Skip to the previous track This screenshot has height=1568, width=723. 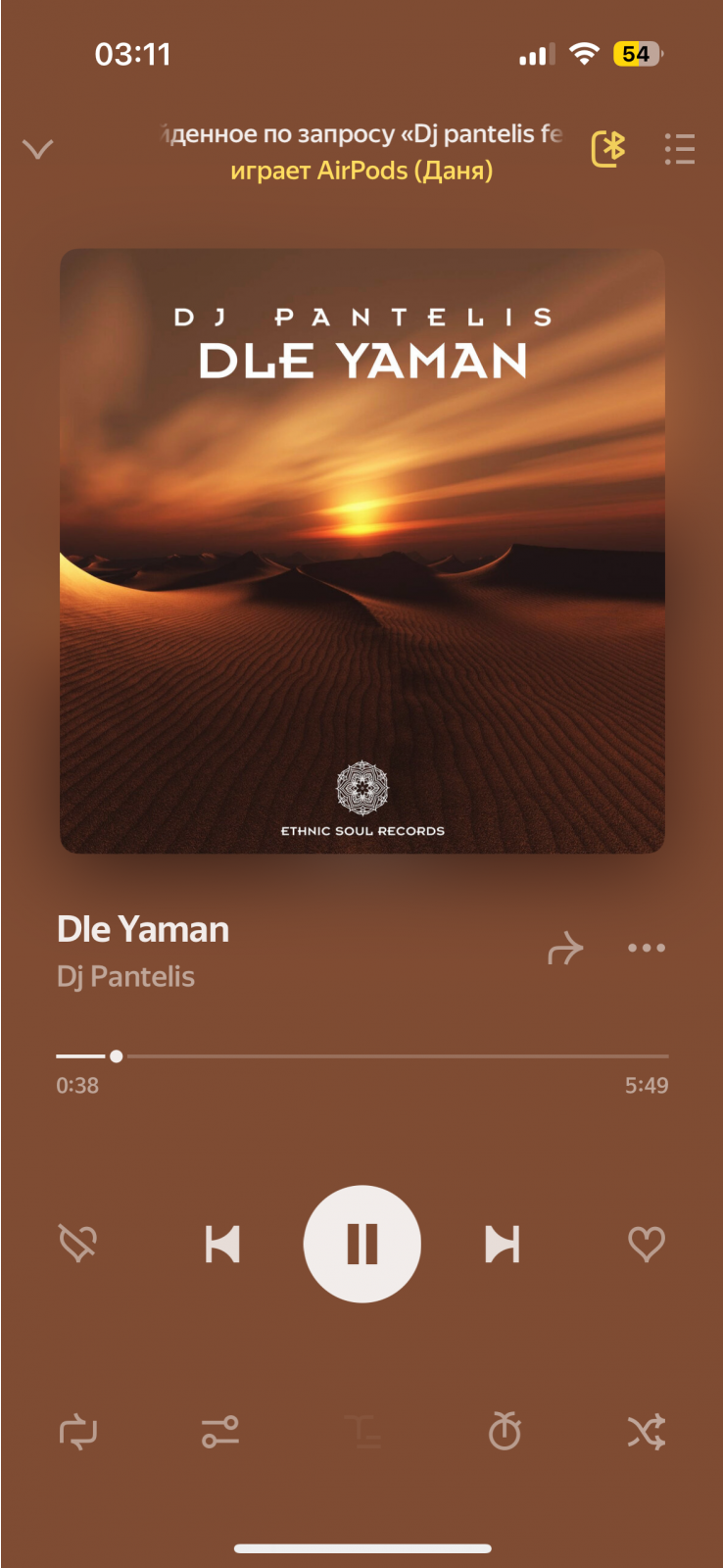tap(222, 1244)
